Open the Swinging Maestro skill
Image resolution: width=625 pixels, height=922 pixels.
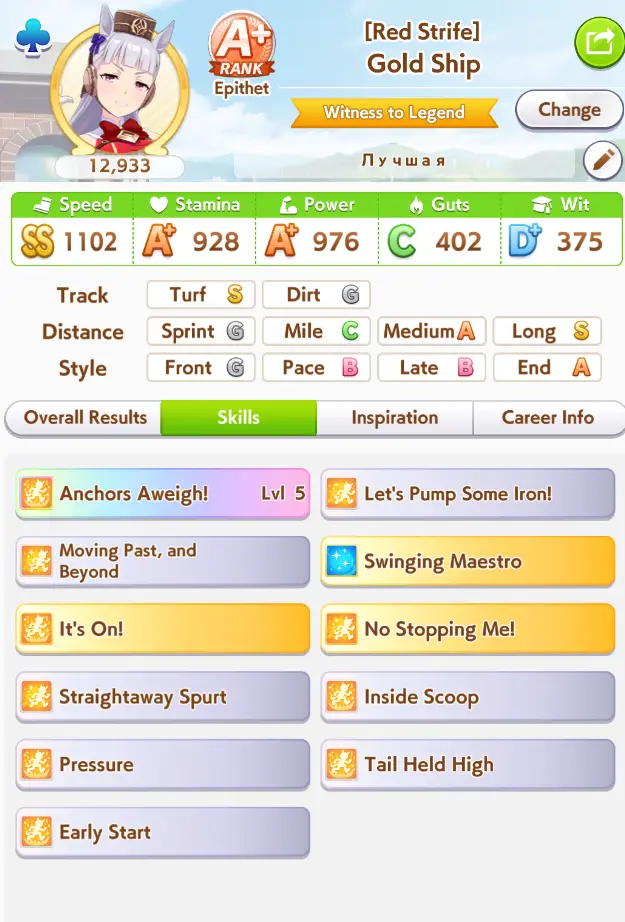467,561
